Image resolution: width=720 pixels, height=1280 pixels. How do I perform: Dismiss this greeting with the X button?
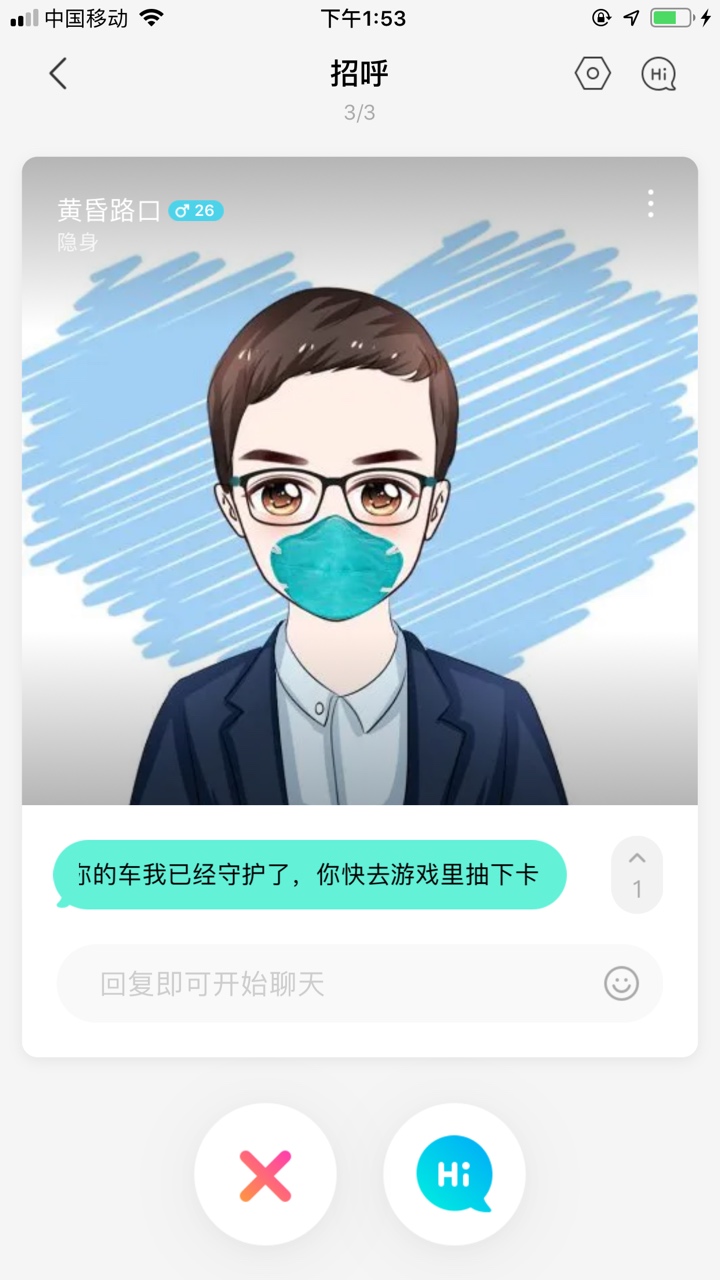265,1175
